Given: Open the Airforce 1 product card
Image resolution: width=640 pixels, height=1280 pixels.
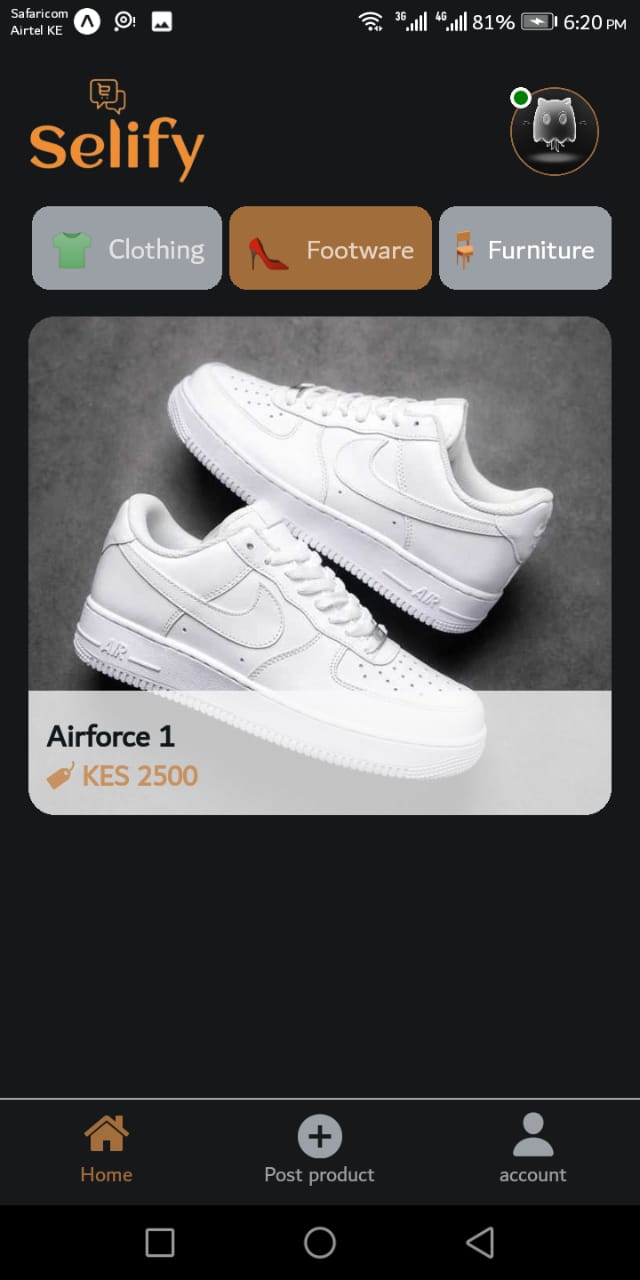Looking at the screenshot, I should point(319,565).
